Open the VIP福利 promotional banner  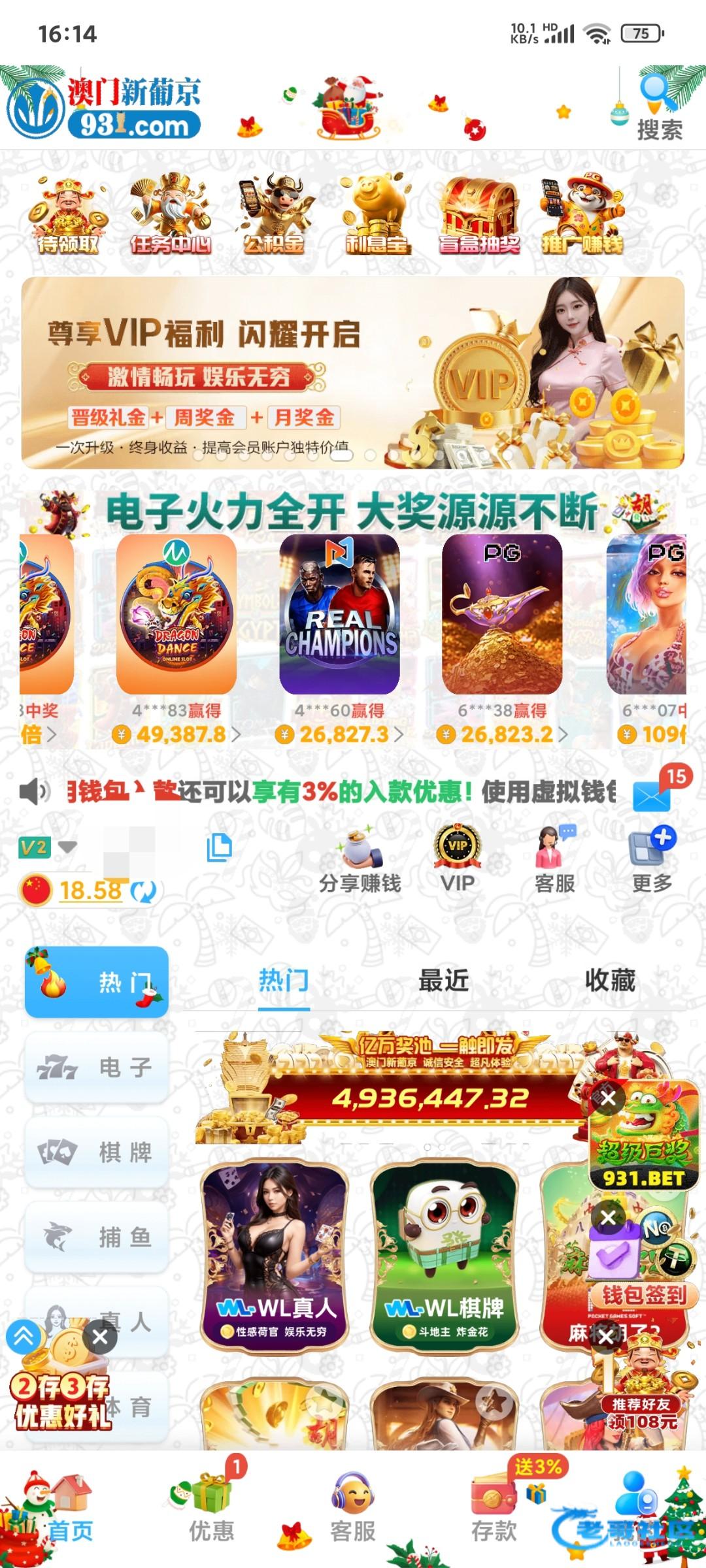pos(353,372)
